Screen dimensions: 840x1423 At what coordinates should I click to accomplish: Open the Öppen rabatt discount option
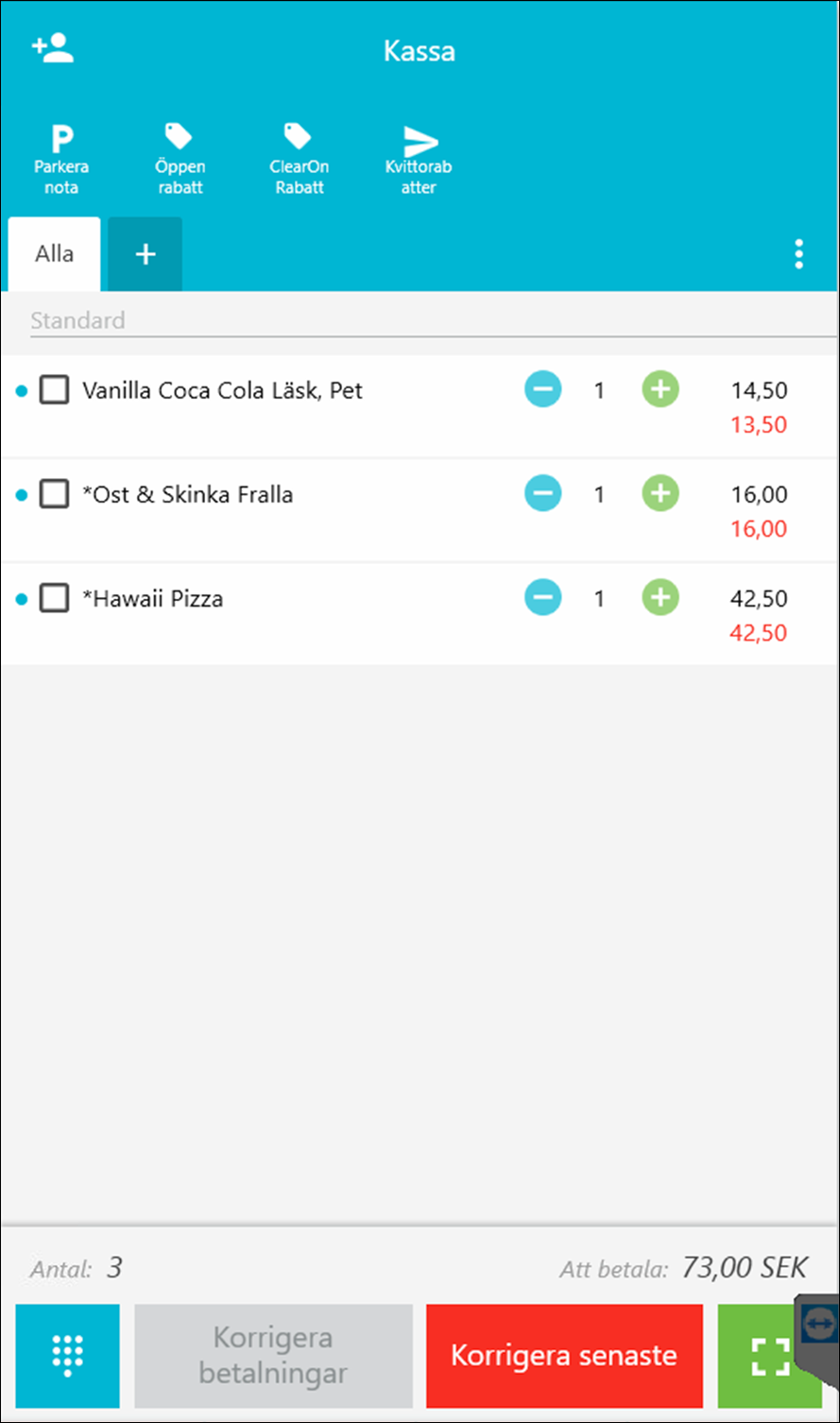pyautogui.click(x=180, y=159)
